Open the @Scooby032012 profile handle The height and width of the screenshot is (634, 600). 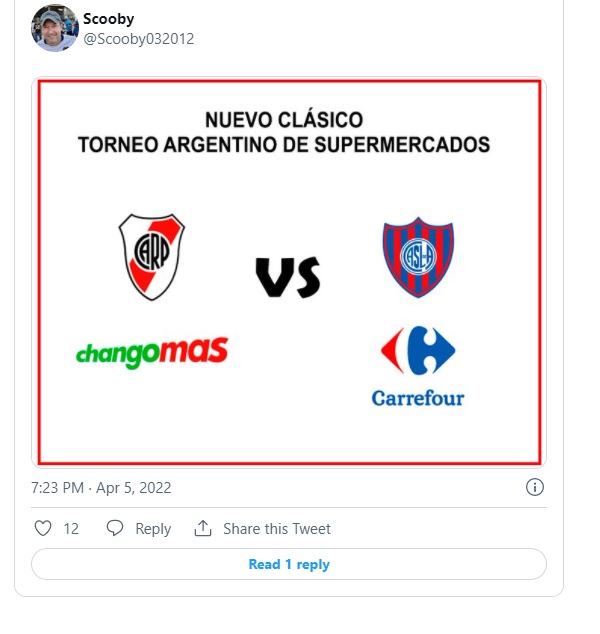pos(139,39)
